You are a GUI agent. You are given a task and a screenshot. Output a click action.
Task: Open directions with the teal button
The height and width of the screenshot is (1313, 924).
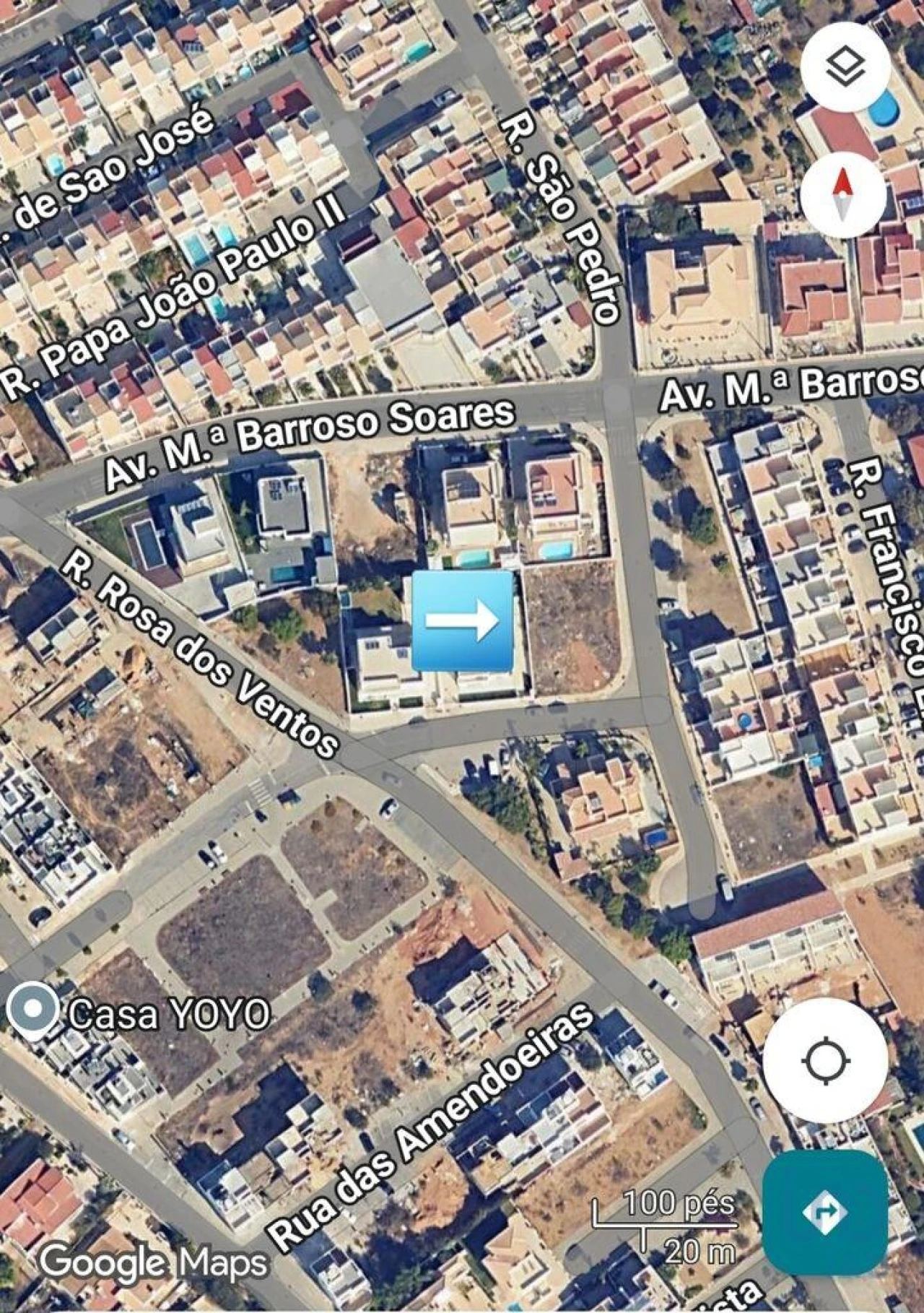tap(824, 1210)
